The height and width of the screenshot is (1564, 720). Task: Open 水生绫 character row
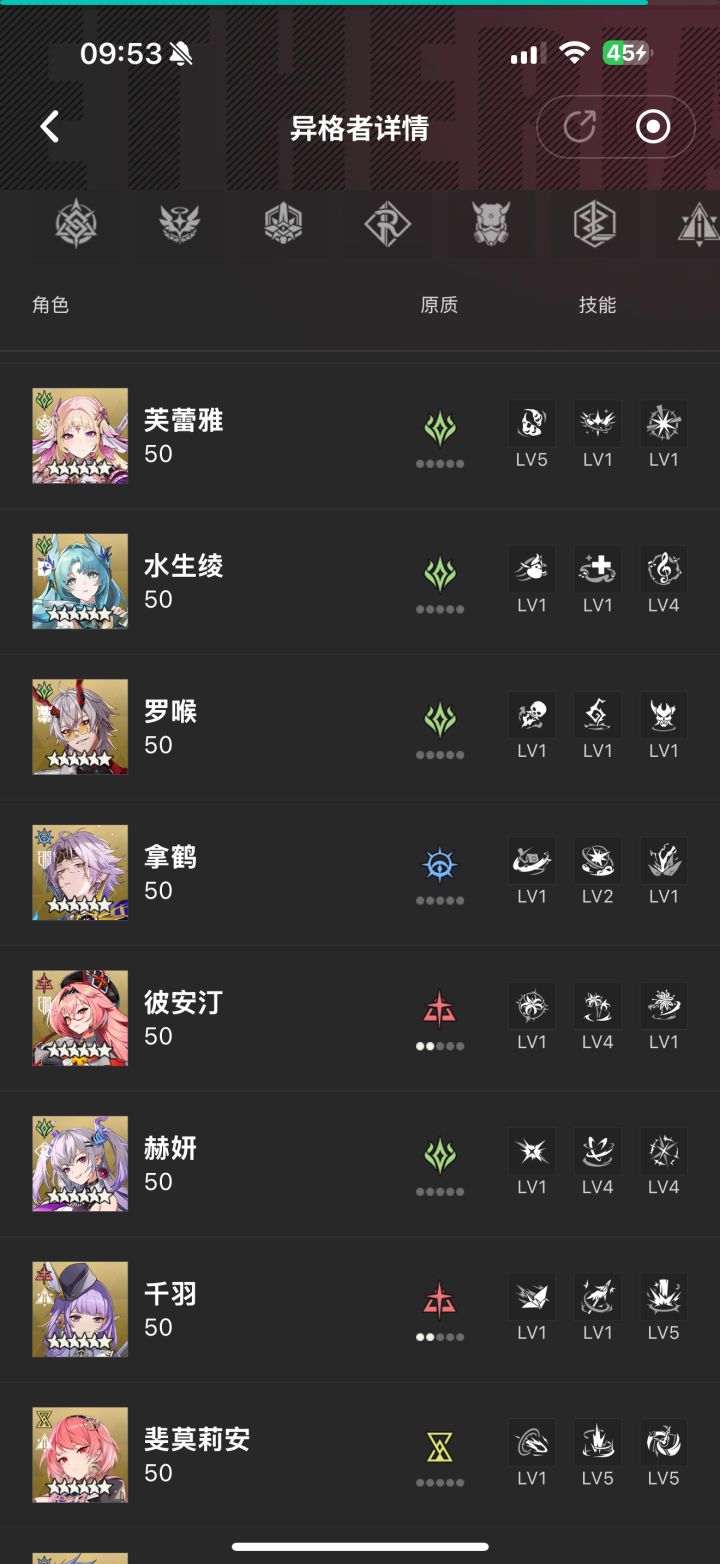tap(184, 582)
